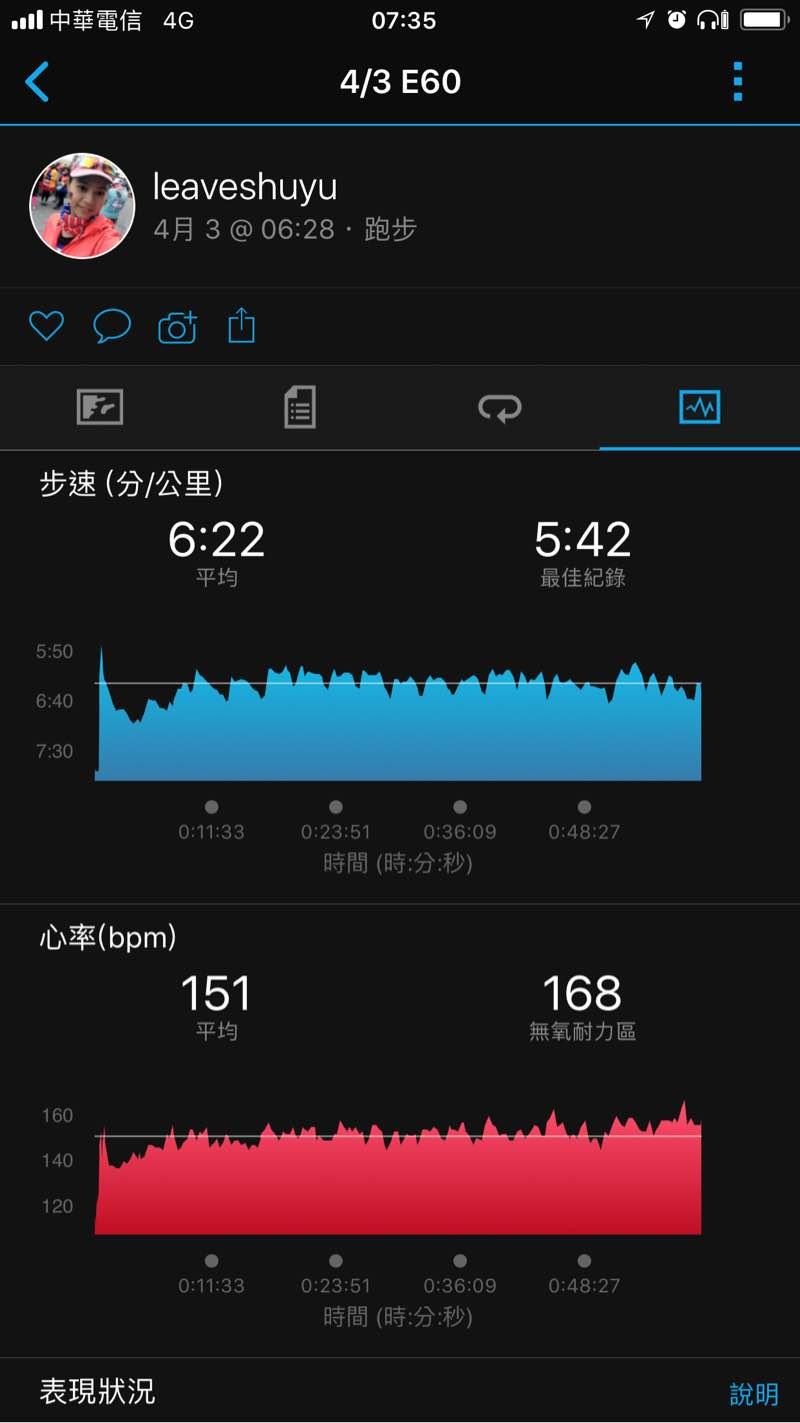
Task: Open the three-dot overflow menu
Action: click(x=738, y=82)
